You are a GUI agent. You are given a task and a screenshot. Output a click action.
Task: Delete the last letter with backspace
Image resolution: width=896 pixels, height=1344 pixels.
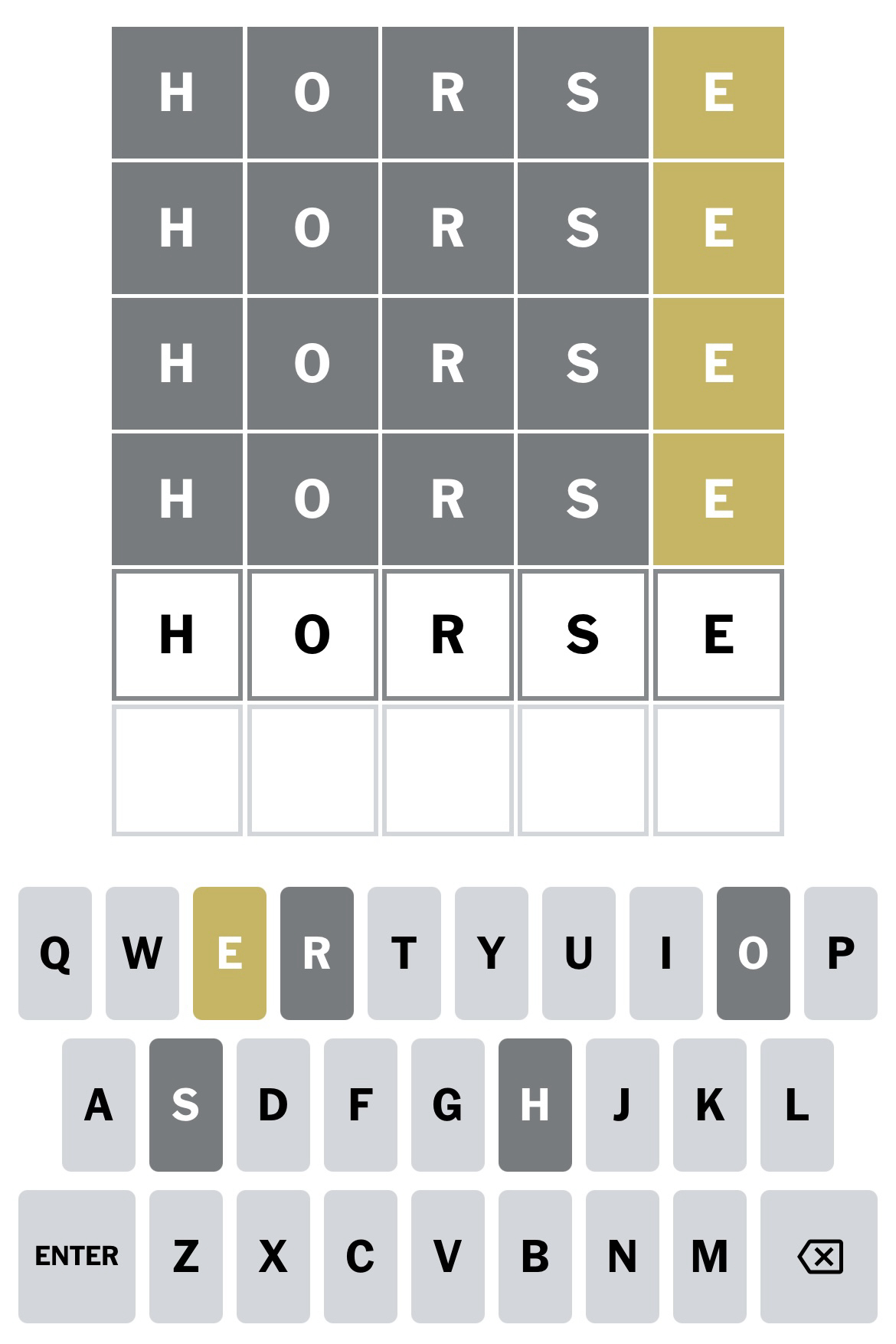pos(819,1256)
